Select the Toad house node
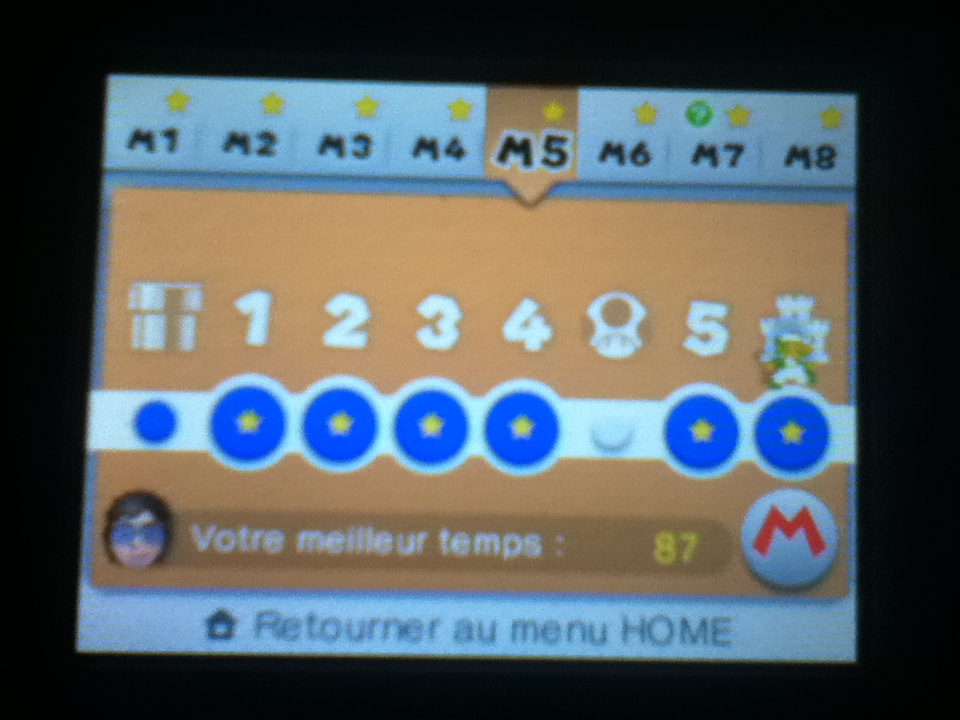This screenshot has height=720, width=960. click(x=612, y=432)
